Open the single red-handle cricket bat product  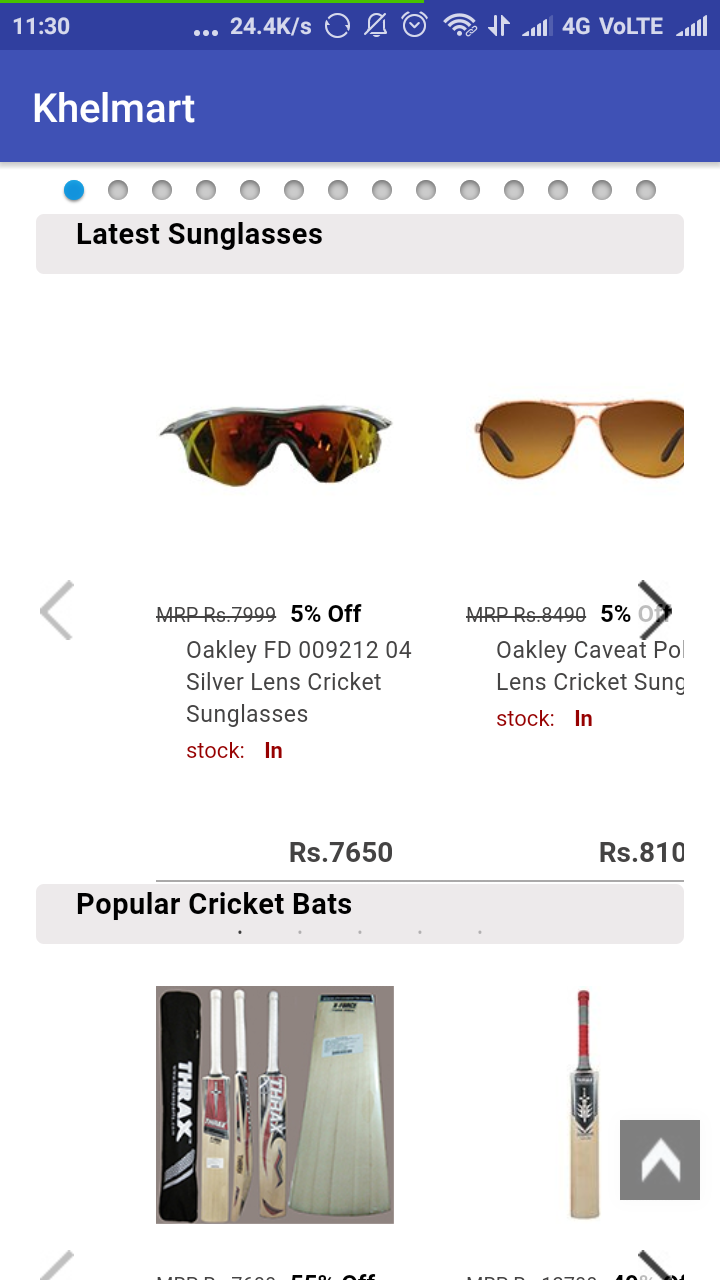(x=583, y=1104)
